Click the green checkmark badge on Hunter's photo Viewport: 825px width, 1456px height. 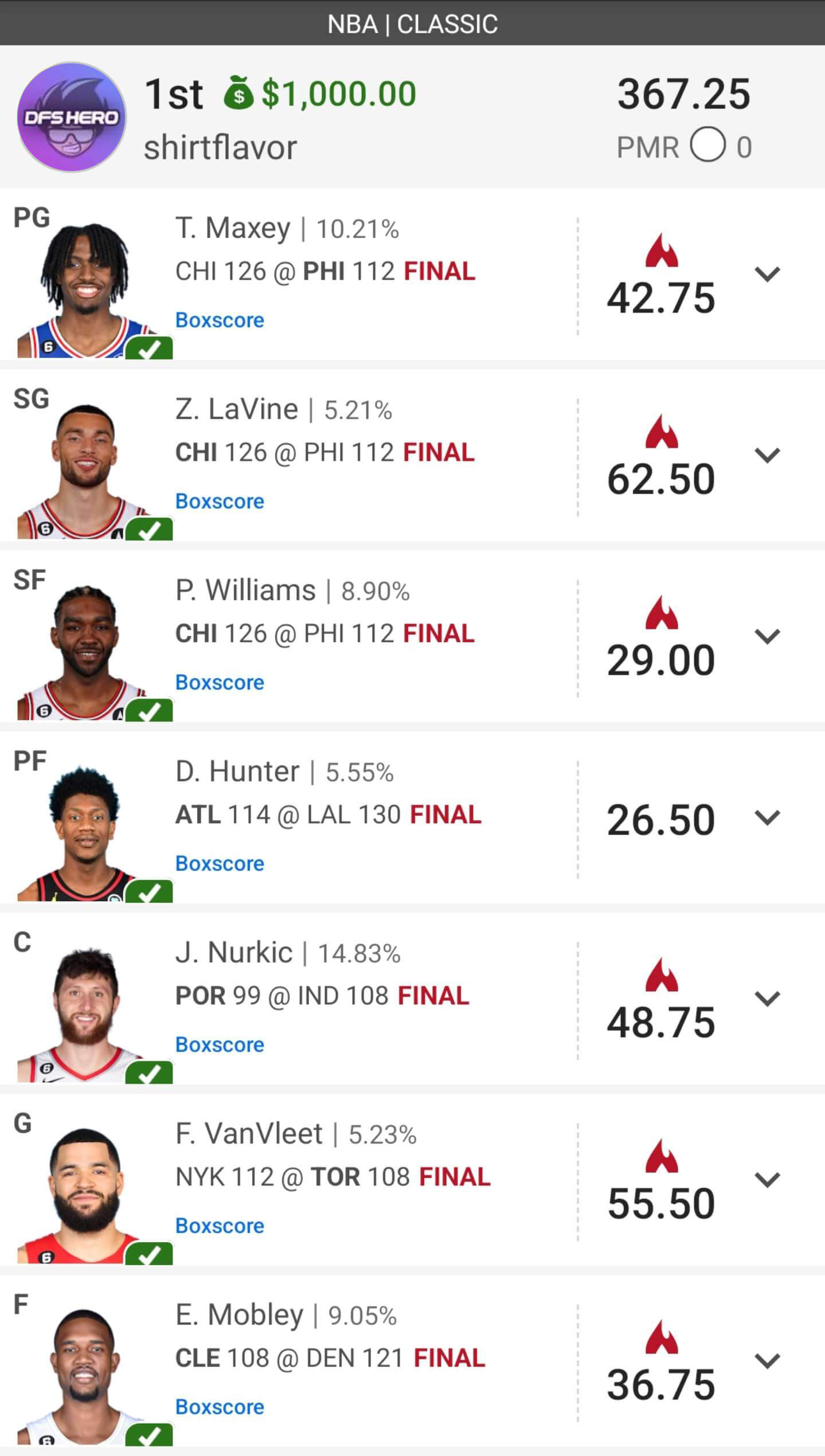click(x=150, y=891)
